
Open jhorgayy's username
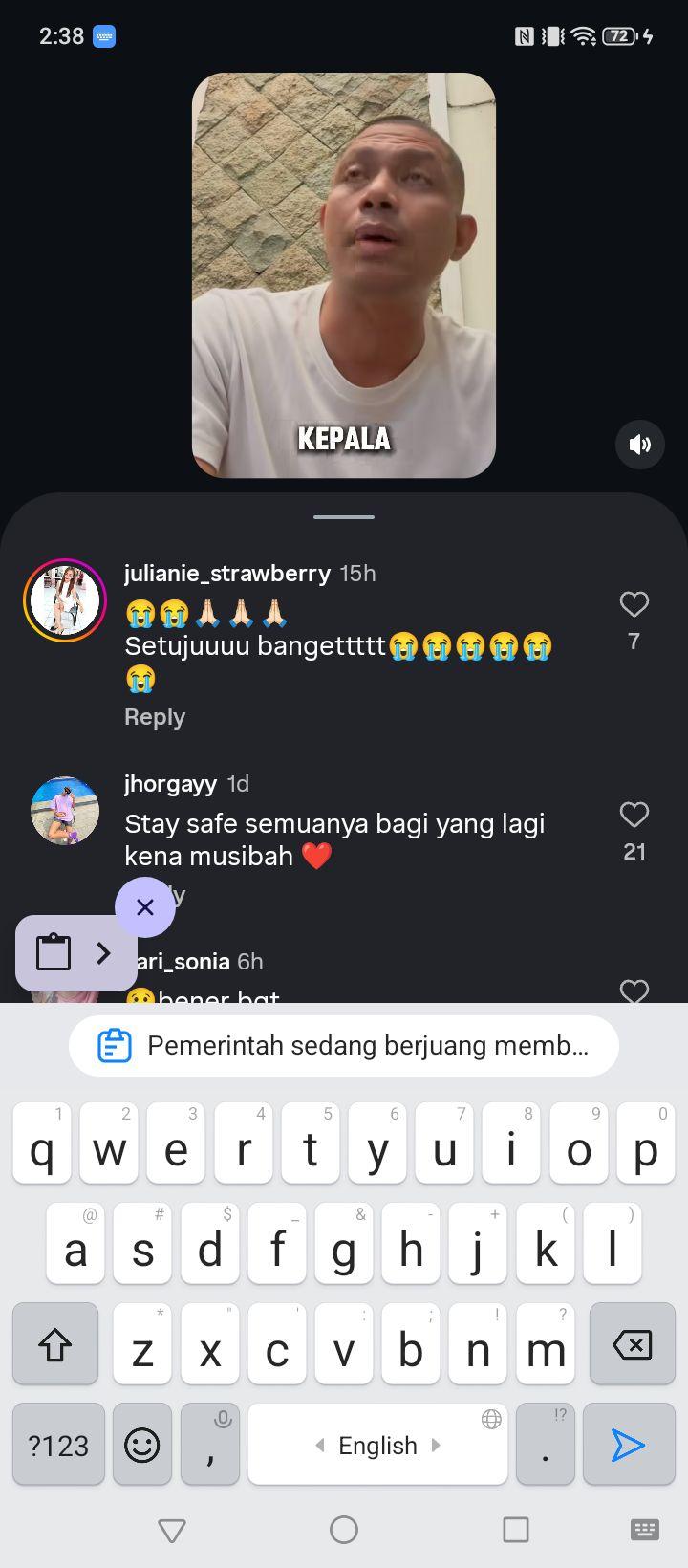171,784
